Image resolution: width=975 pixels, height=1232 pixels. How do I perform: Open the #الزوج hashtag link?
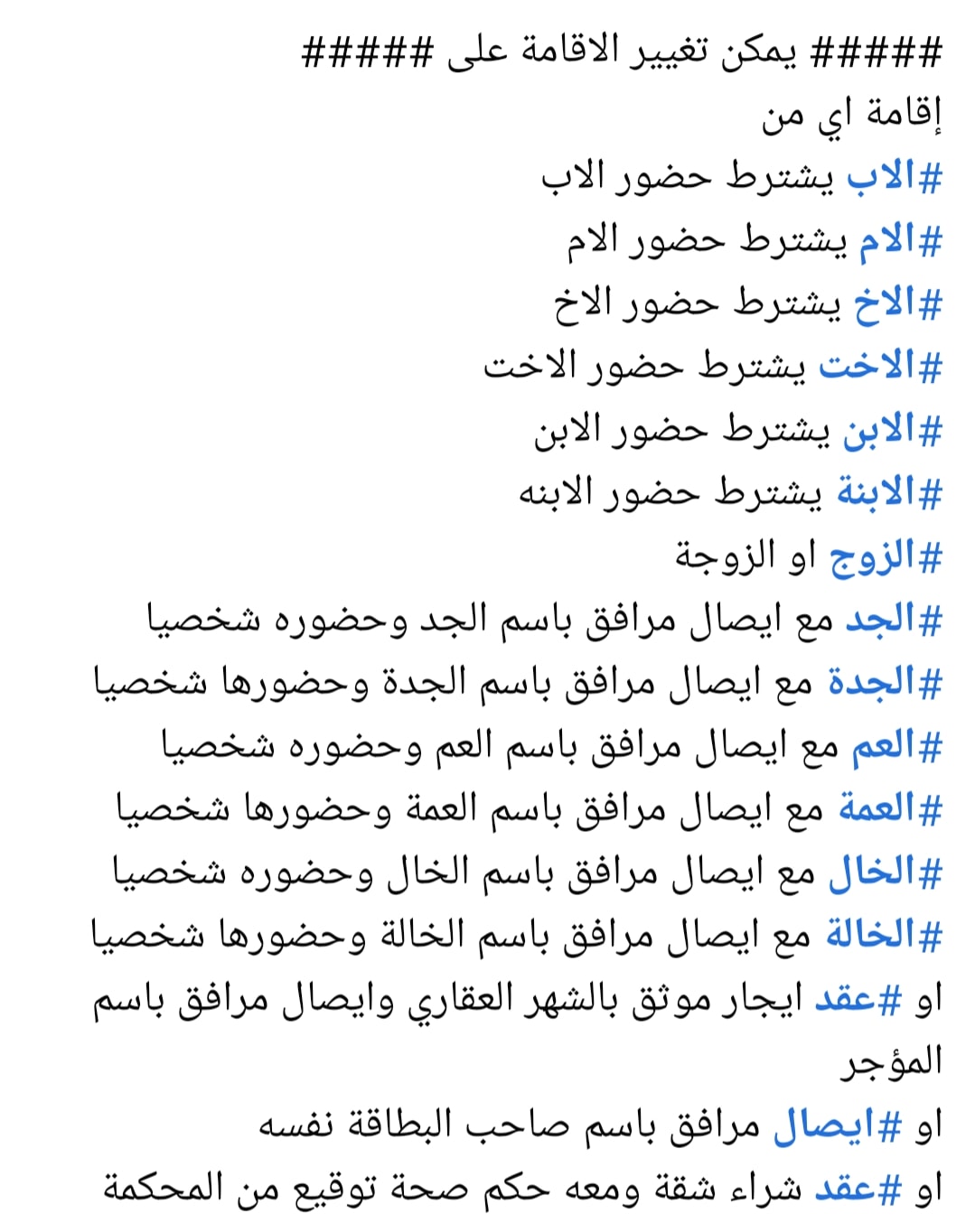click(x=886, y=558)
